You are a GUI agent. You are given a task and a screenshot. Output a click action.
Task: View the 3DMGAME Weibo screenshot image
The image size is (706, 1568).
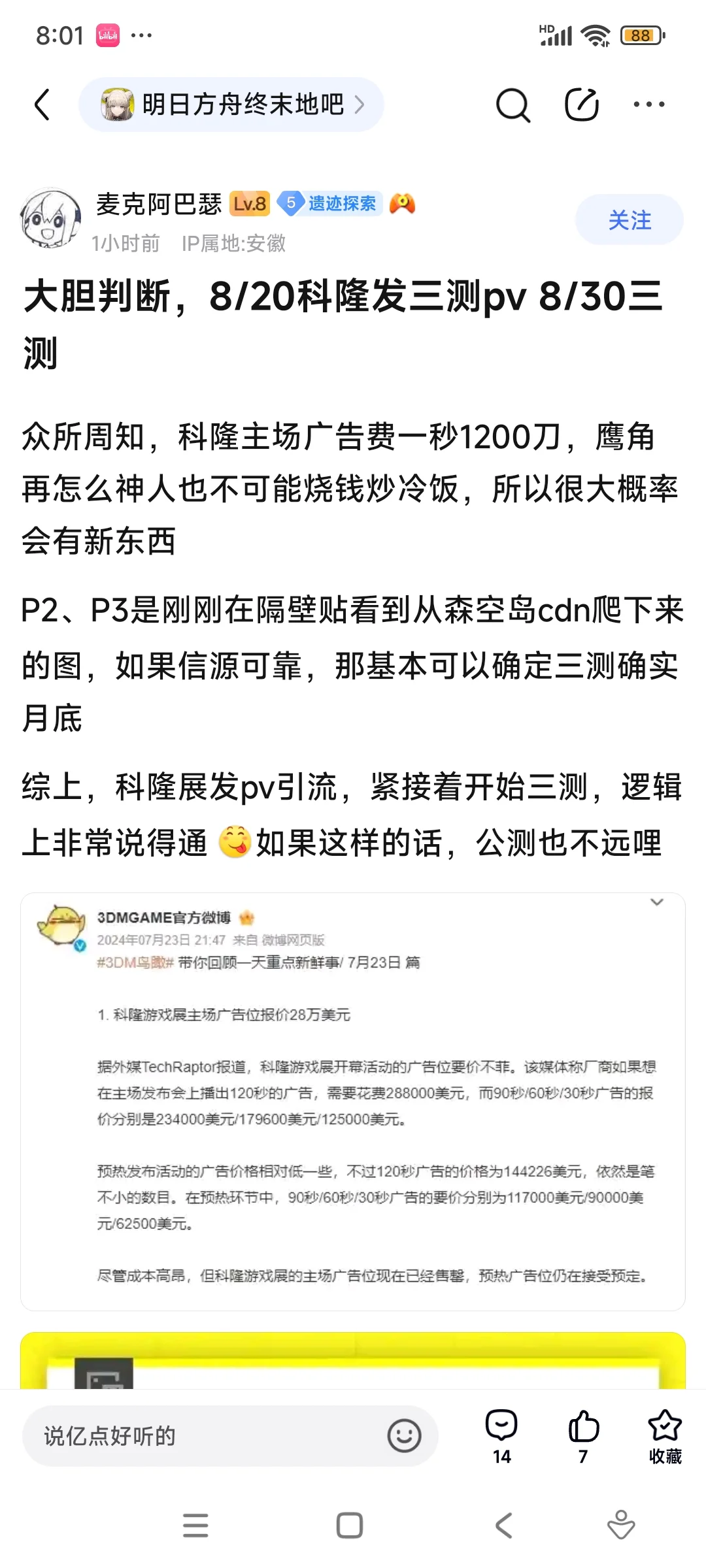[x=353, y=1101]
